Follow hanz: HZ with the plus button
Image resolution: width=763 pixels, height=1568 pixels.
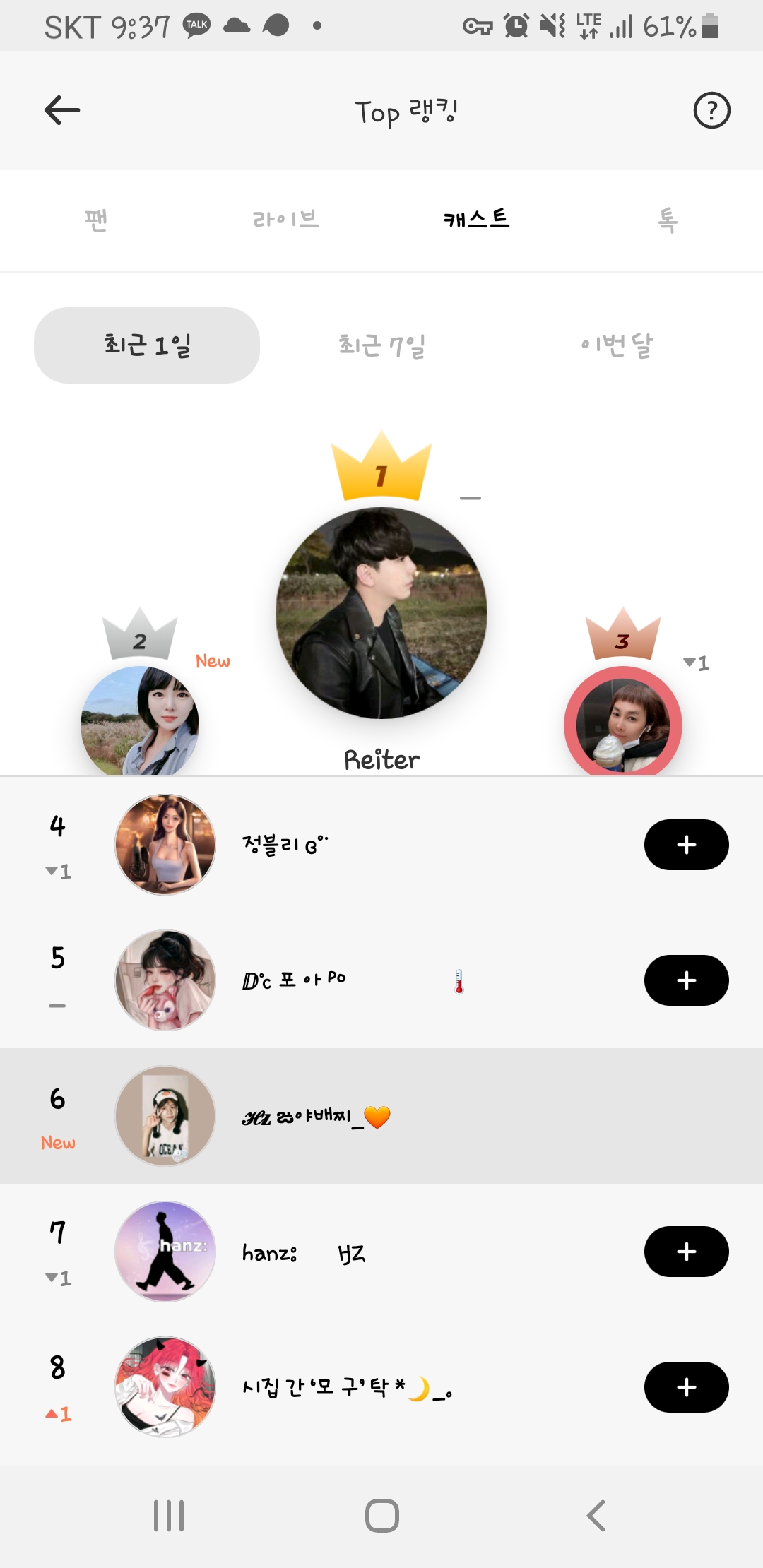[686, 1252]
